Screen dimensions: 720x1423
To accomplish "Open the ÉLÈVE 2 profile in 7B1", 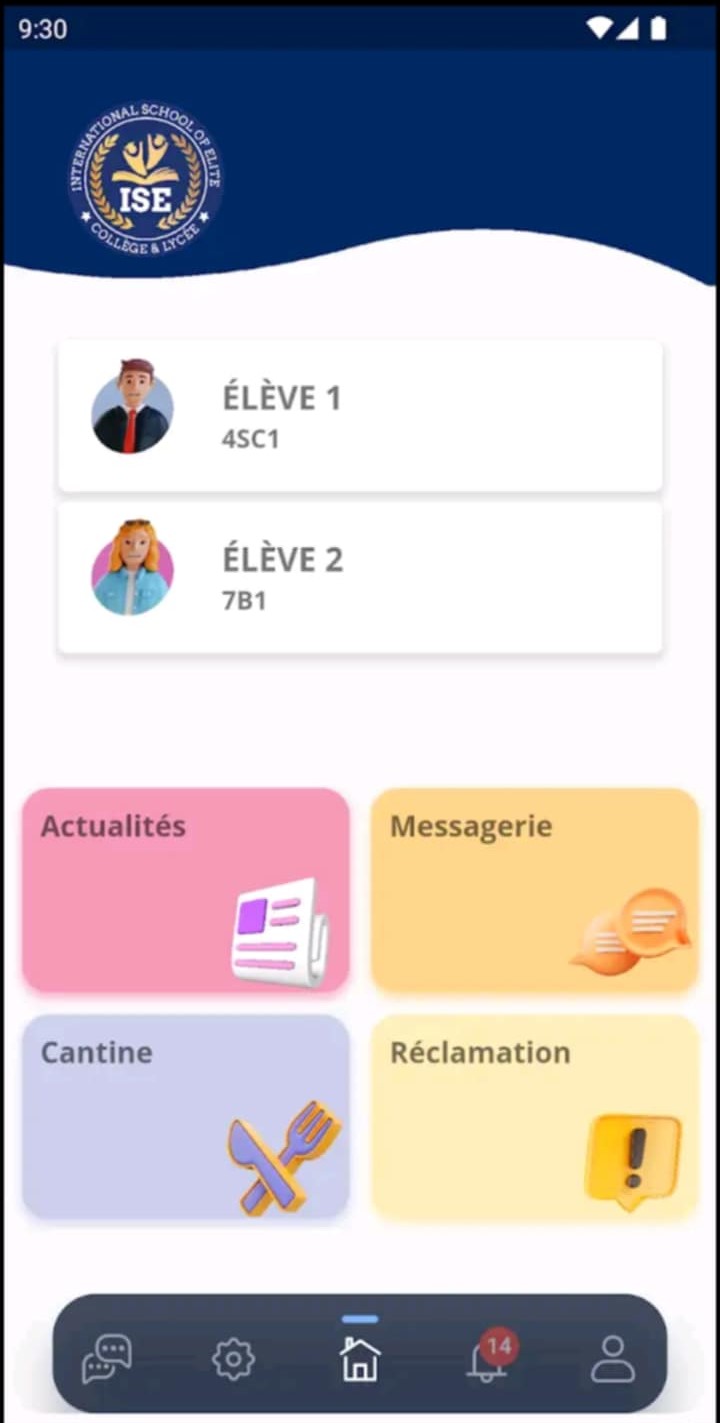I will [x=360, y=577].
